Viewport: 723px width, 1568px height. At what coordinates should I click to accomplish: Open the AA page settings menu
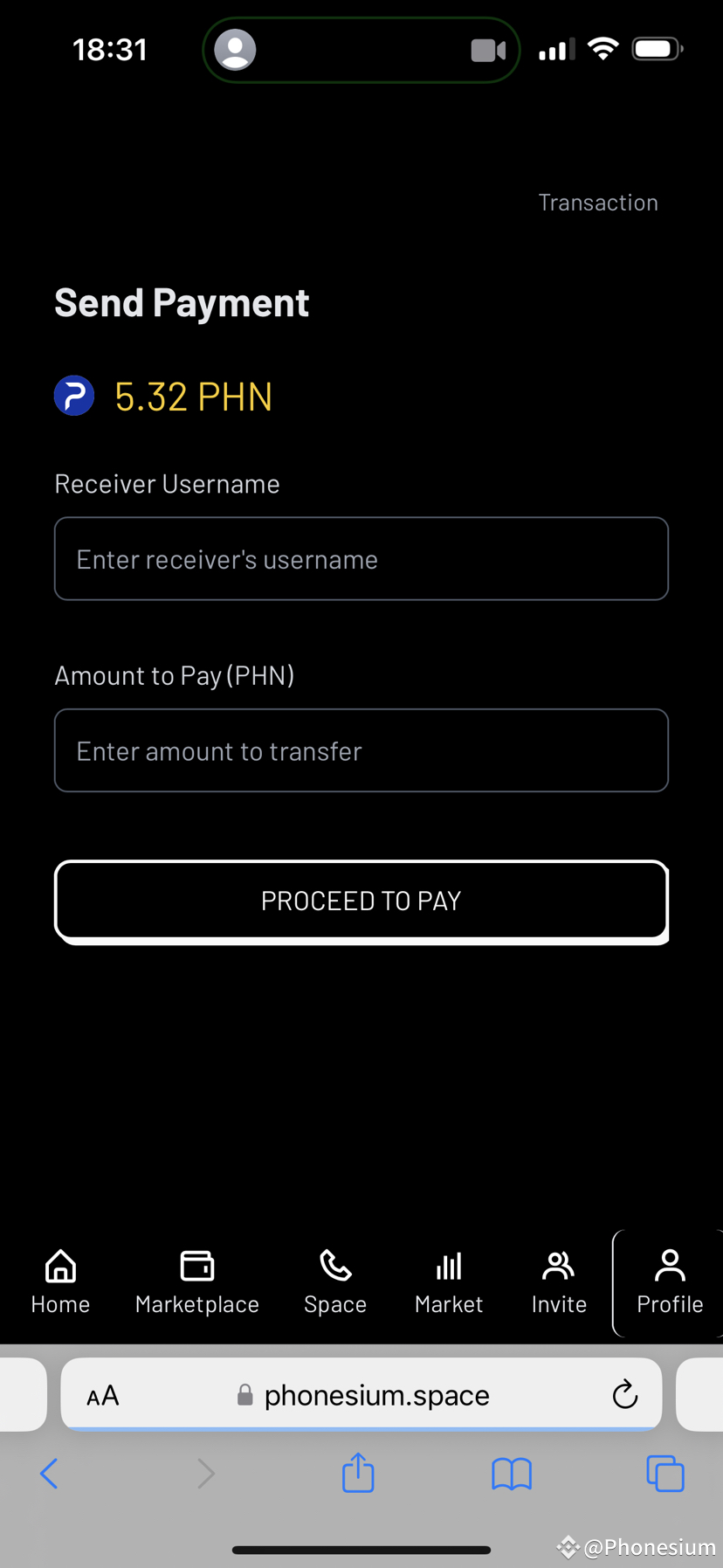[x=103, y=1395]
